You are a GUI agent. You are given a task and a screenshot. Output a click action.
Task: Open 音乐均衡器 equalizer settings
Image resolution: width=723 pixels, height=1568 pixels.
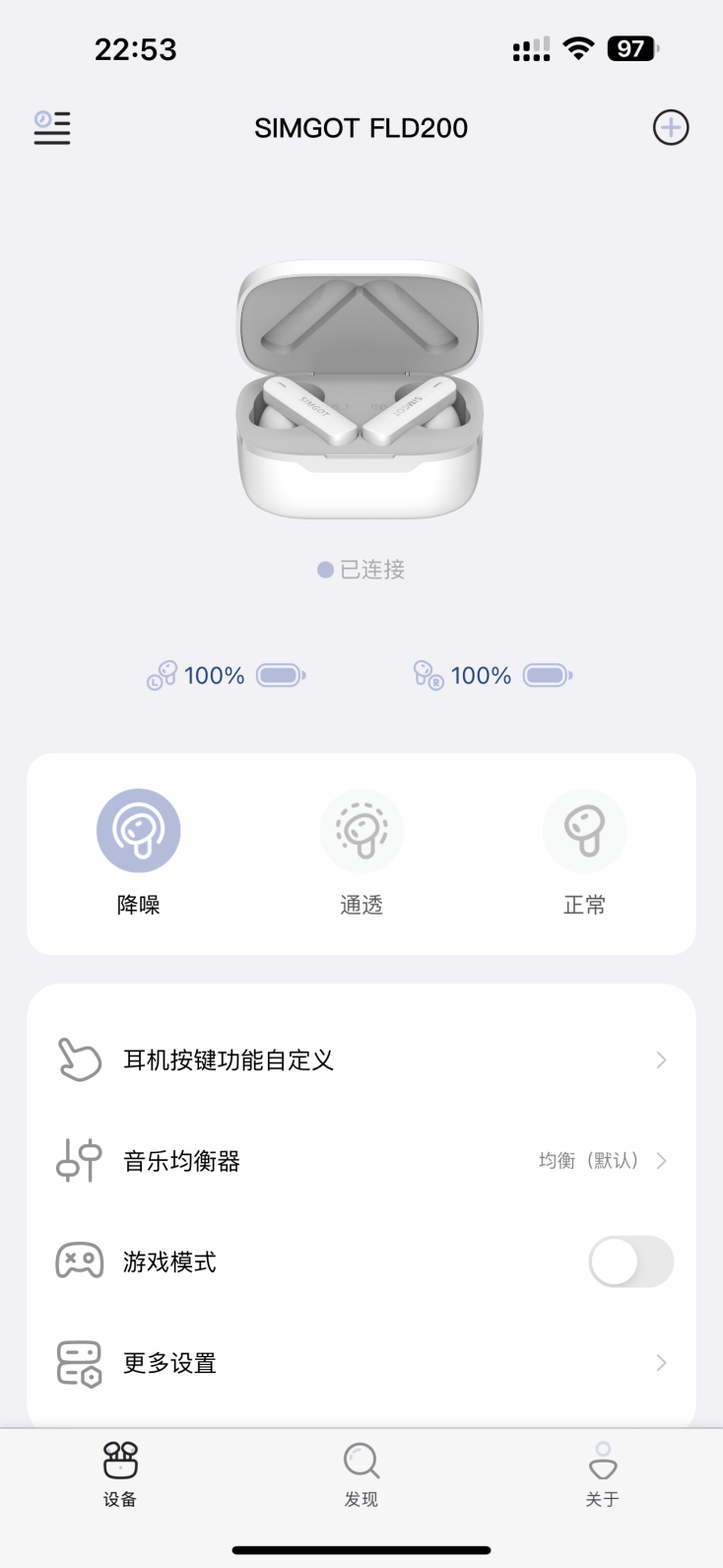361,1161
